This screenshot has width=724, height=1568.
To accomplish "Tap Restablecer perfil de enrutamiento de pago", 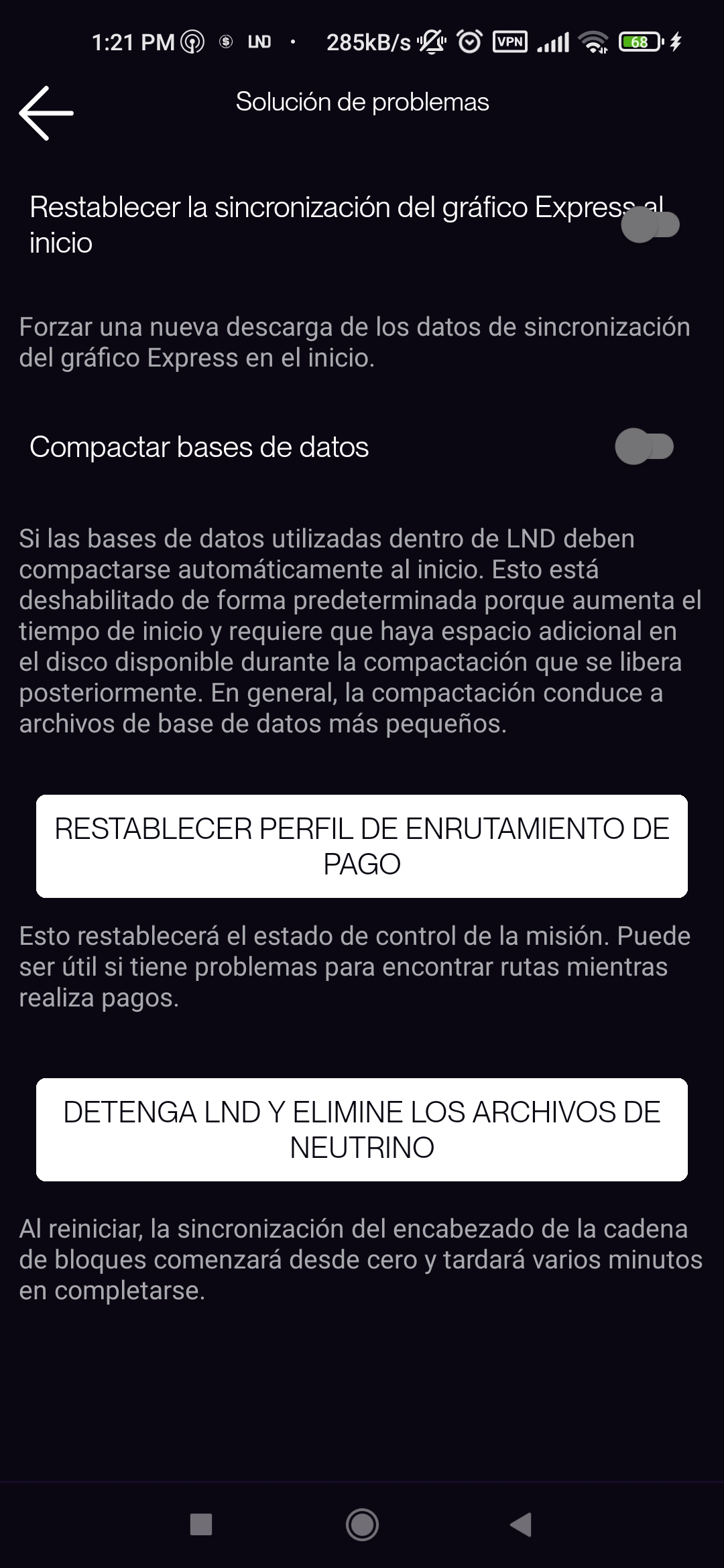I will tap(362, 846).
